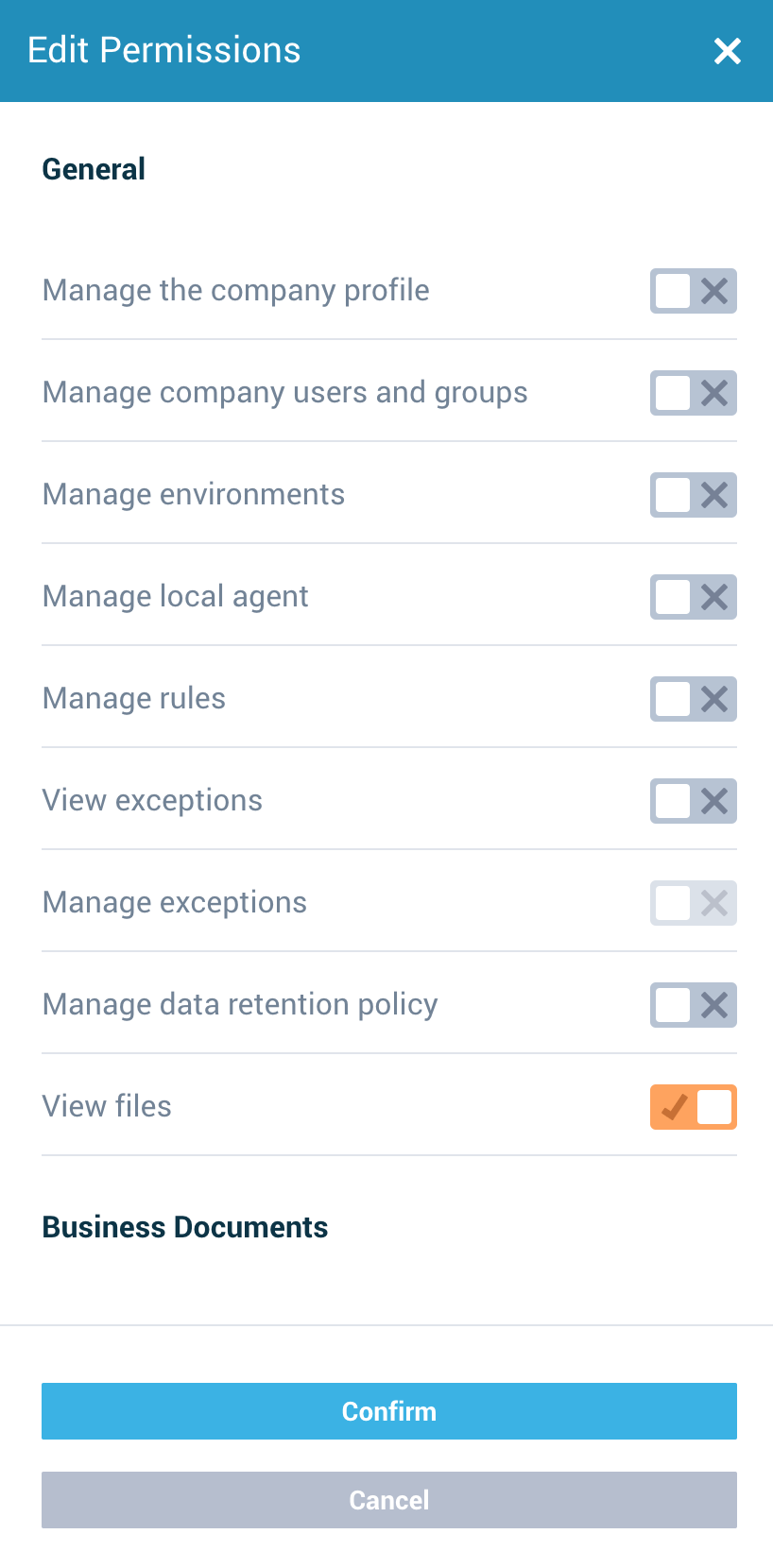
Task: Turn on Manage company users and groups
Action: point(693,393)
